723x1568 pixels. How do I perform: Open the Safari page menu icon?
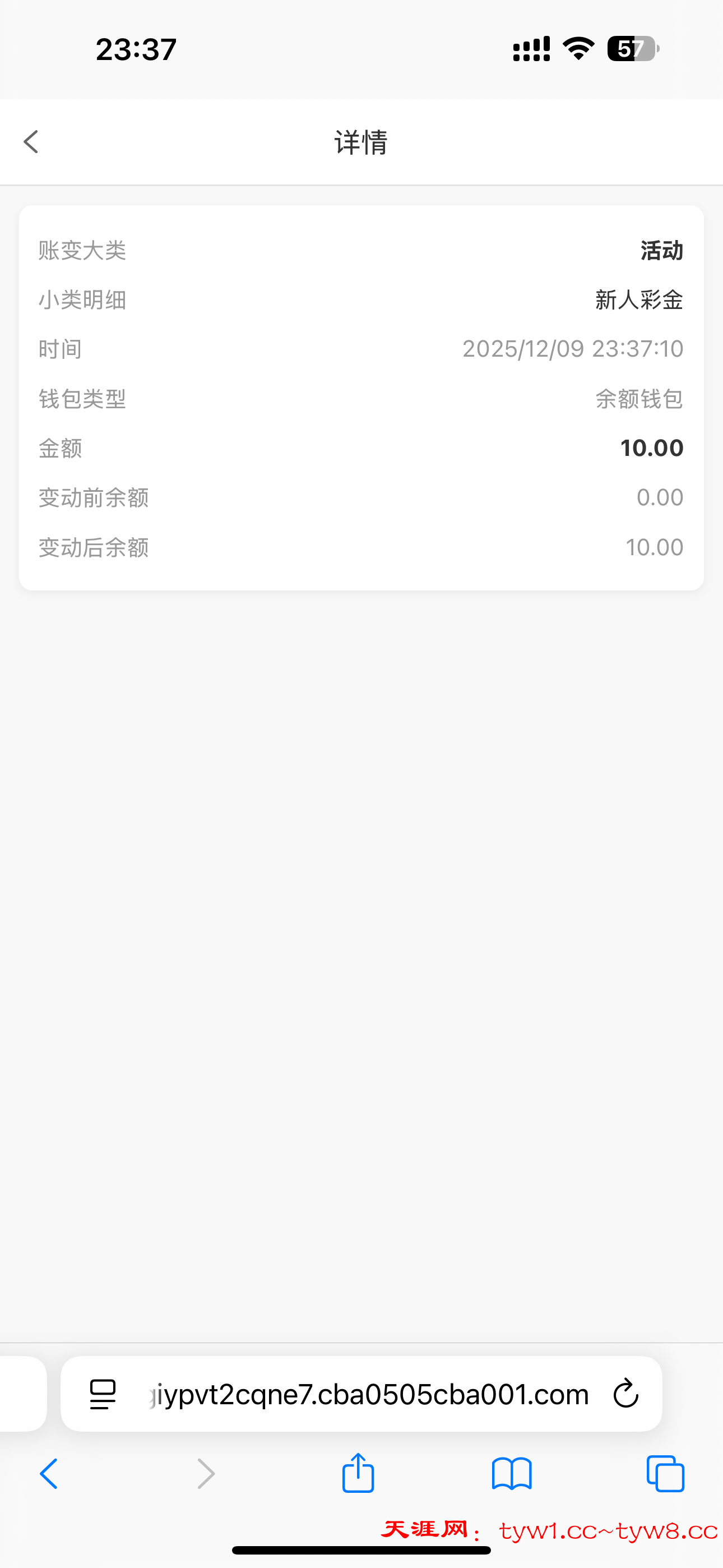pos(103,1394)
